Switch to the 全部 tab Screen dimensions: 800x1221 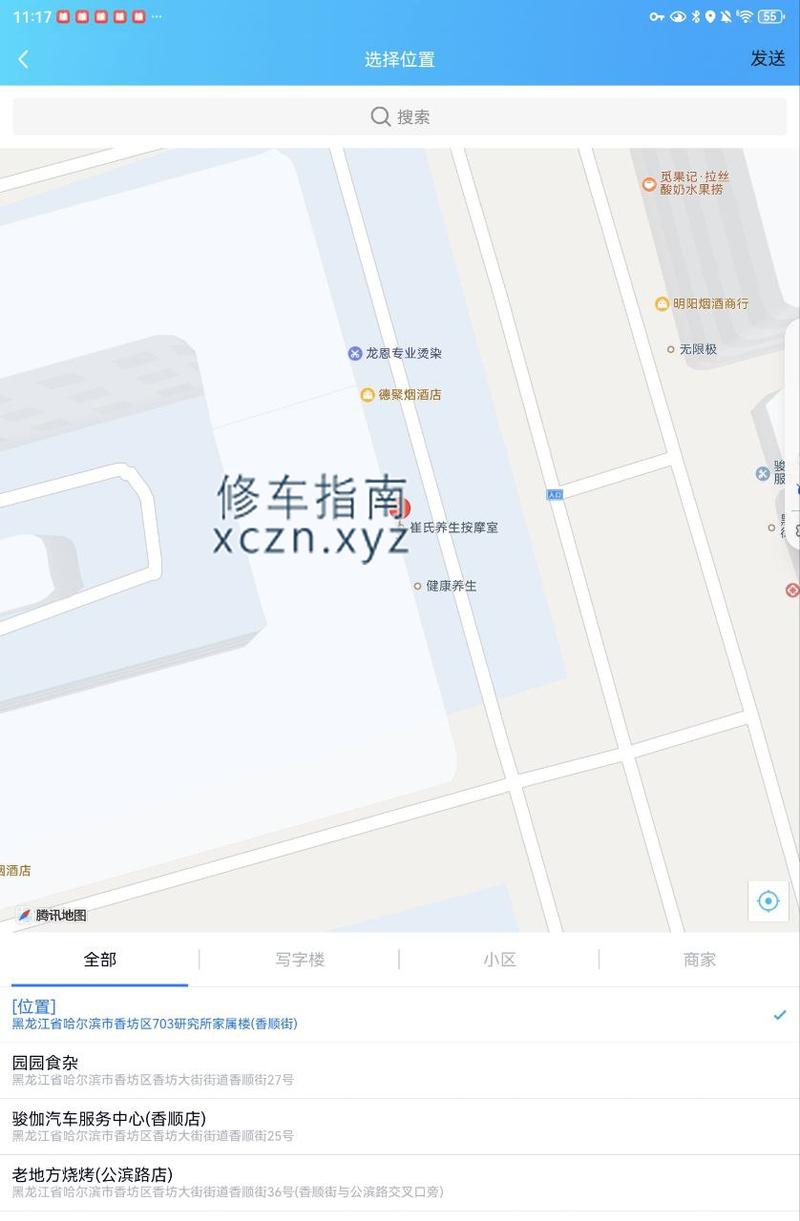(100, 960)
